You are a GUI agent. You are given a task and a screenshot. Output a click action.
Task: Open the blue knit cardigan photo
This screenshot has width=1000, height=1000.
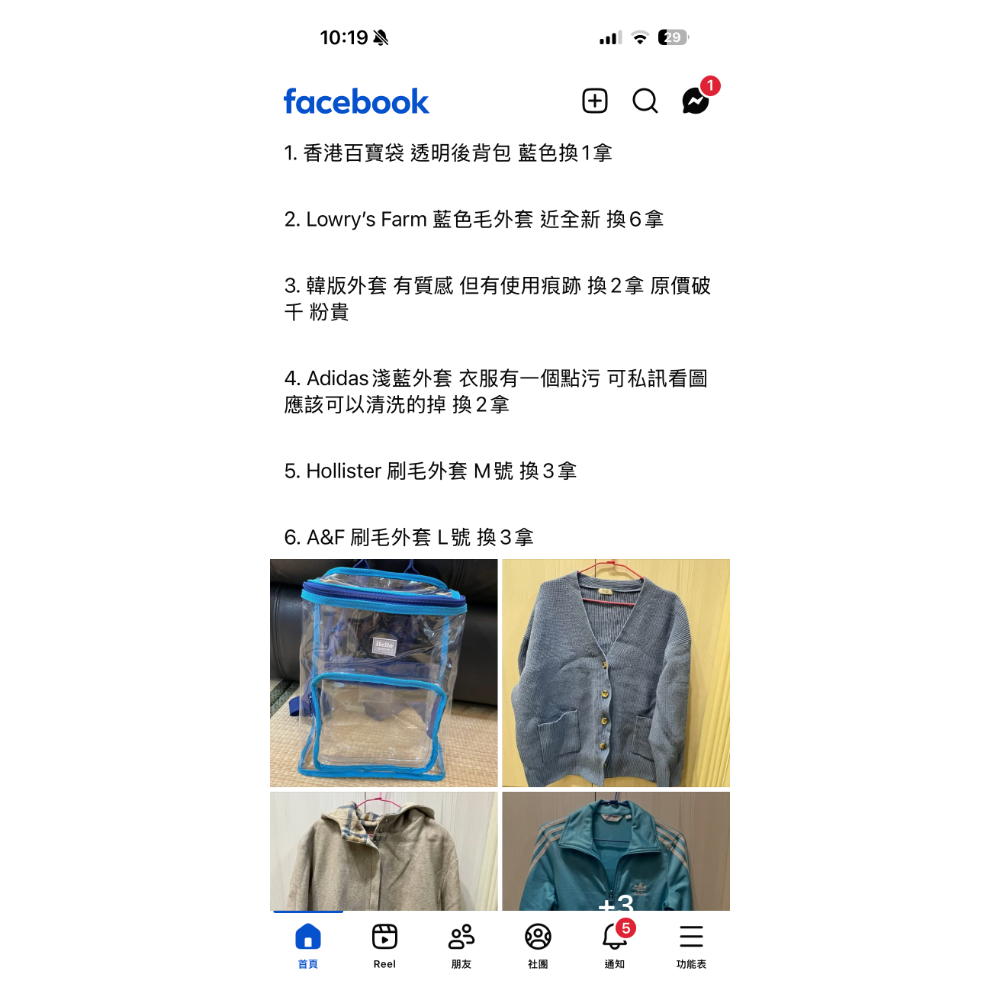[616, 673]
